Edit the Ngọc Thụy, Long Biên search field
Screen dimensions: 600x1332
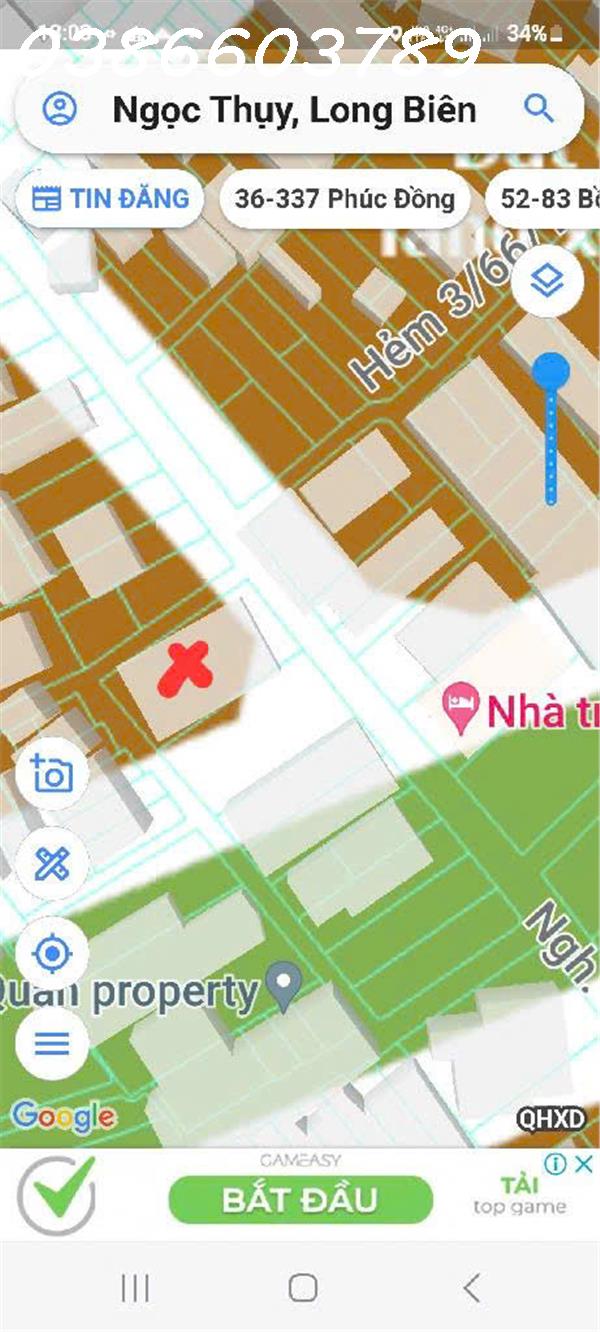pyautogui.click(x=295, y=110)
